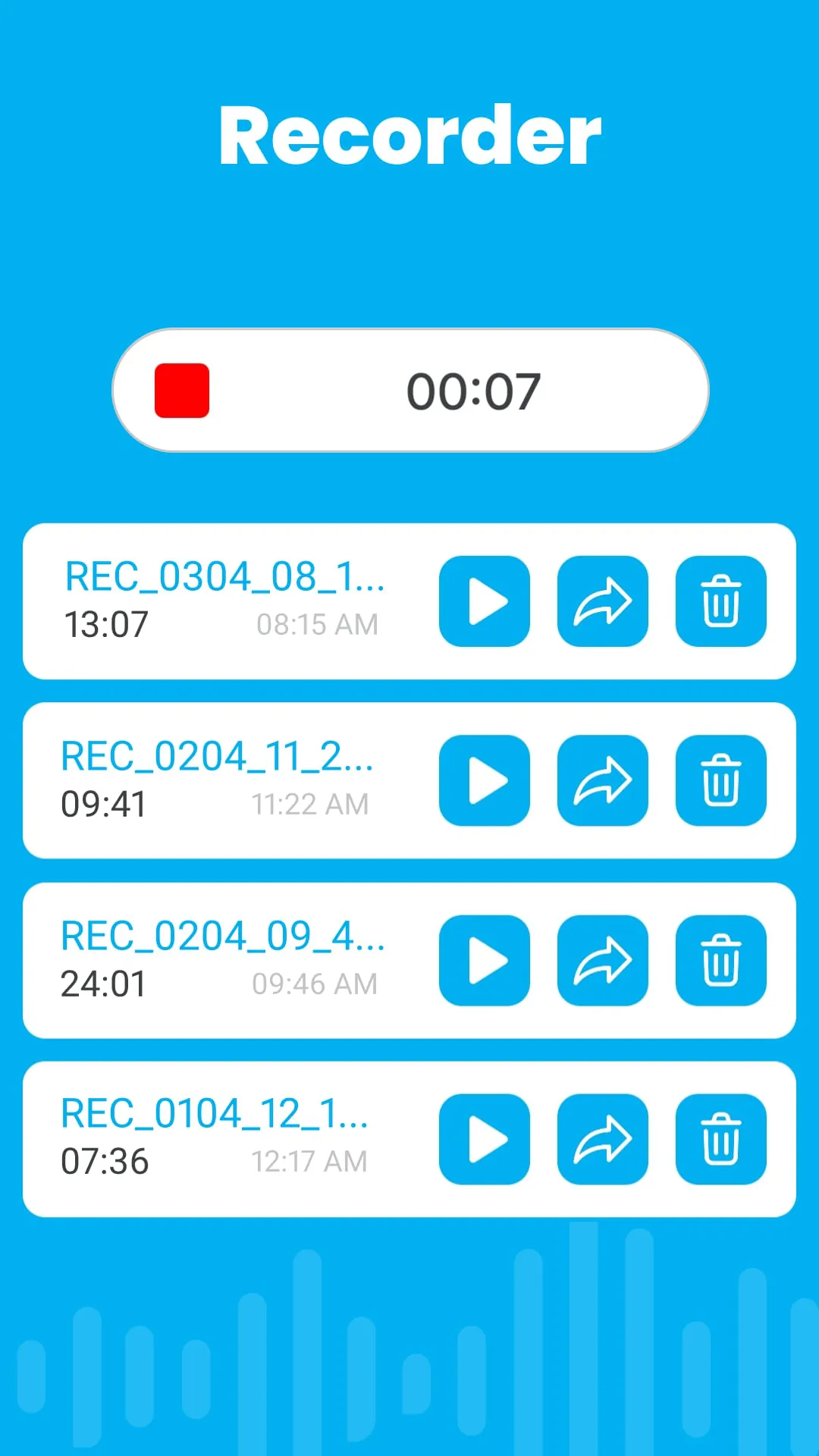Delete the REC_0204_11 recording
This screenshot has height=1456, width=819.
pyautogui.click(x=720, y=781)
